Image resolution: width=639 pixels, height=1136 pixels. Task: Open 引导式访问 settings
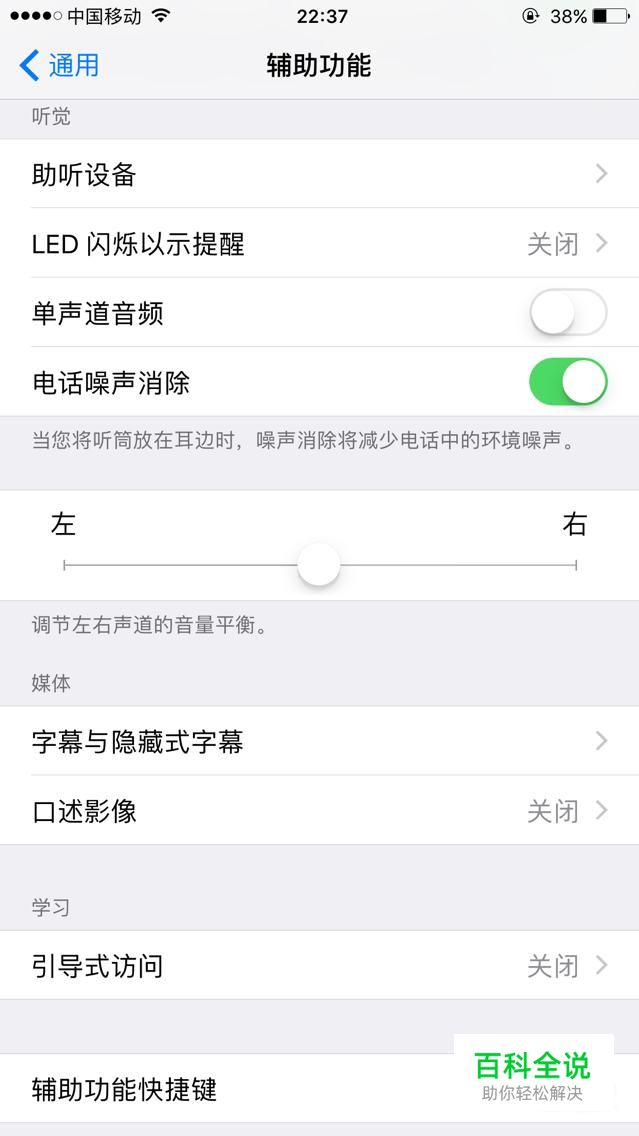point(320,965)
